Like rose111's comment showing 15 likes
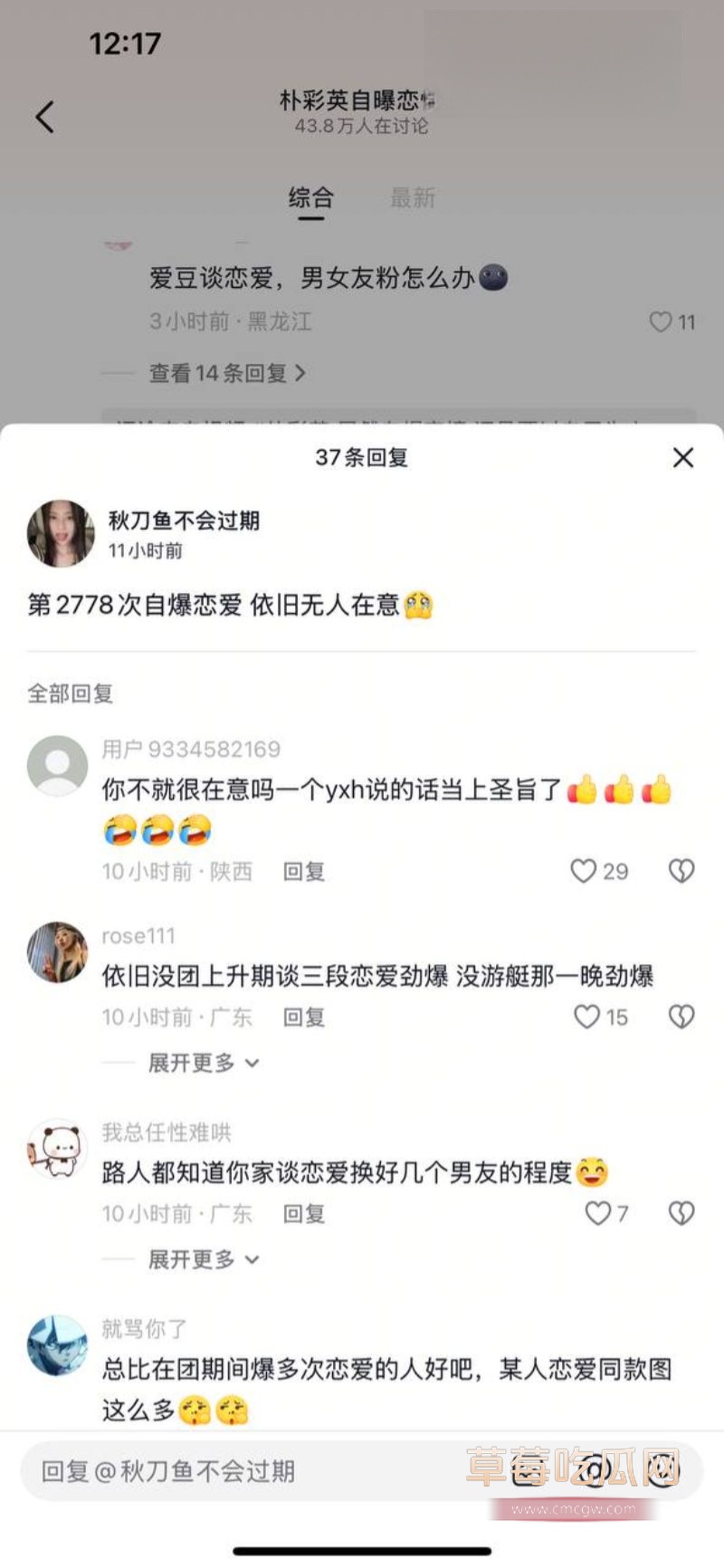Viewport: 724px width, 1568px height. pos(586,1017)
